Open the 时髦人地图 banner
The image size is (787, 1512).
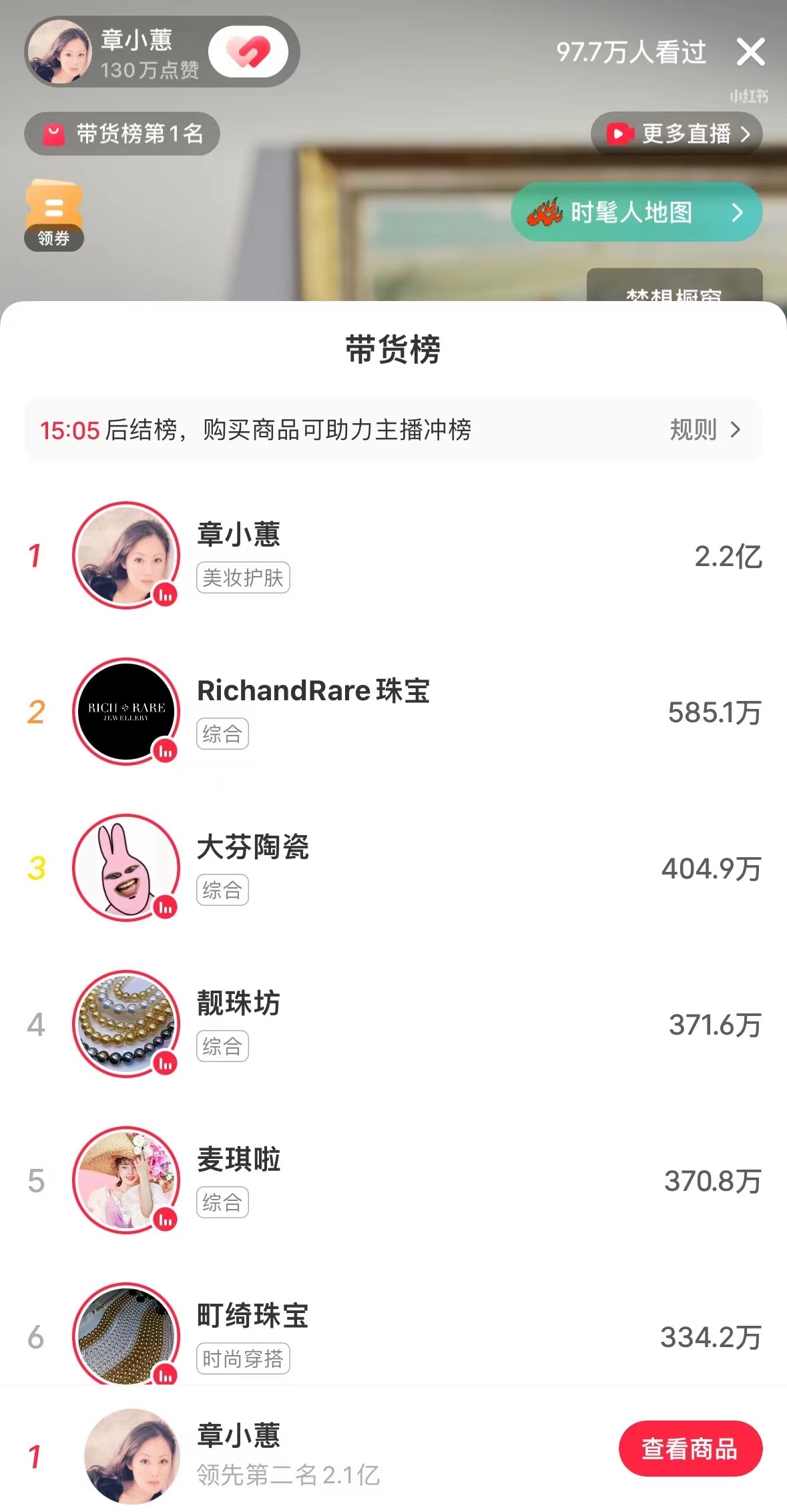click(x=636, y=212)
